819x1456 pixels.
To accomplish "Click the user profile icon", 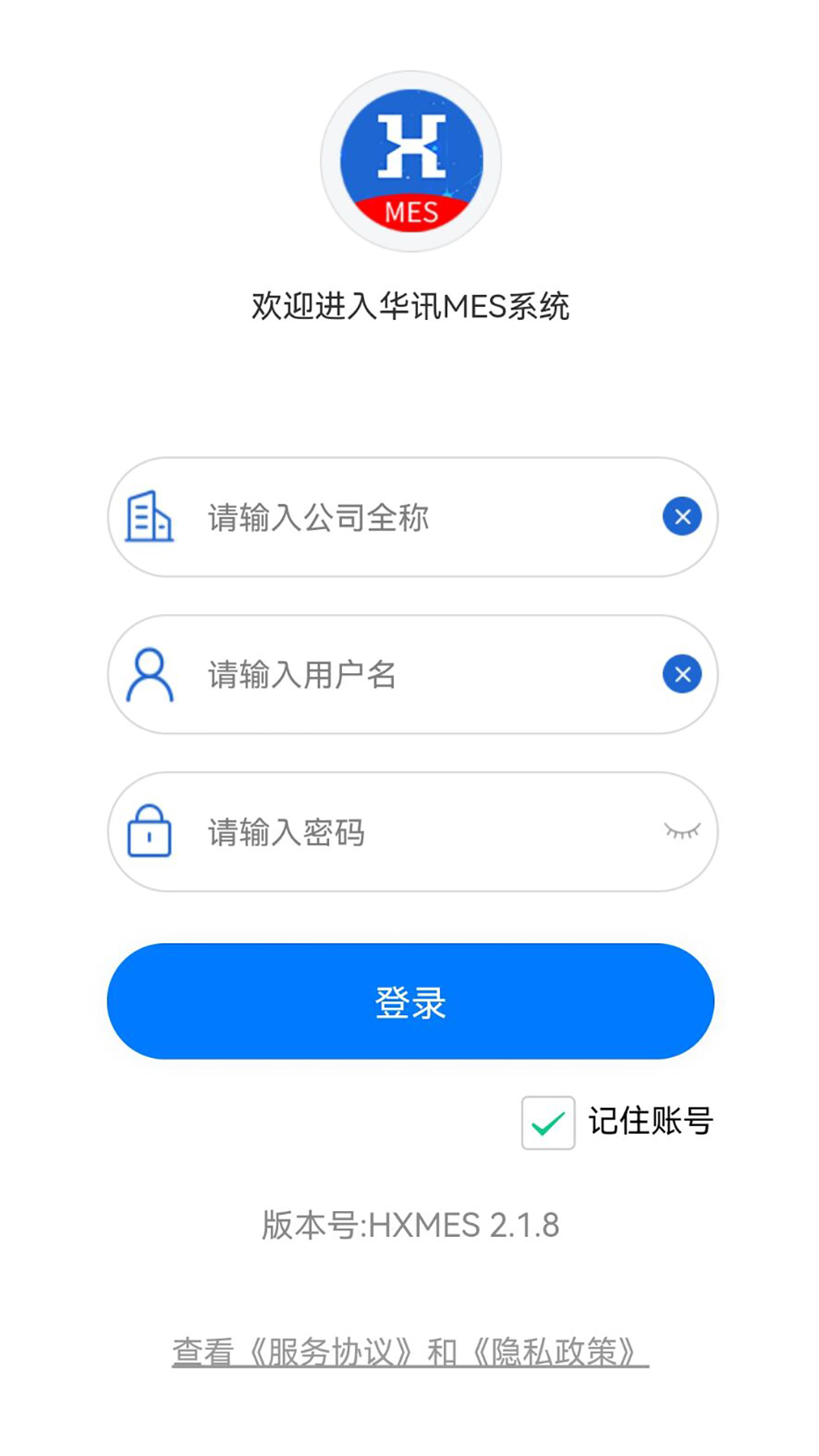I will pyautogui.click(x=150, y=673).
